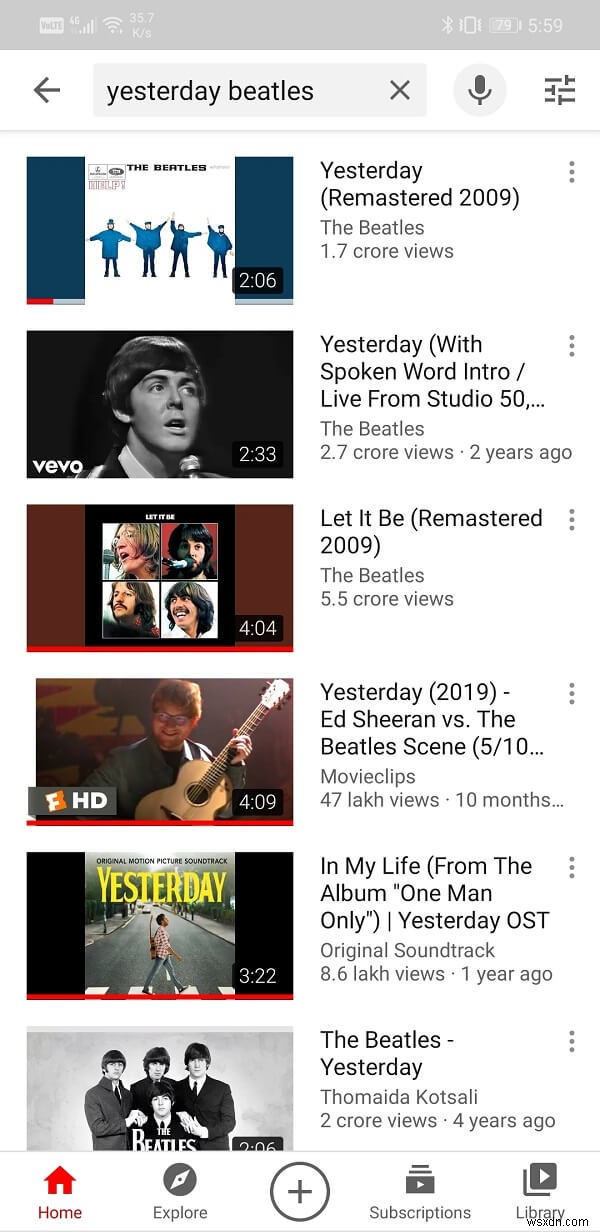Play Yesterday With Spoken Word Intro video

tap(160, 404)
